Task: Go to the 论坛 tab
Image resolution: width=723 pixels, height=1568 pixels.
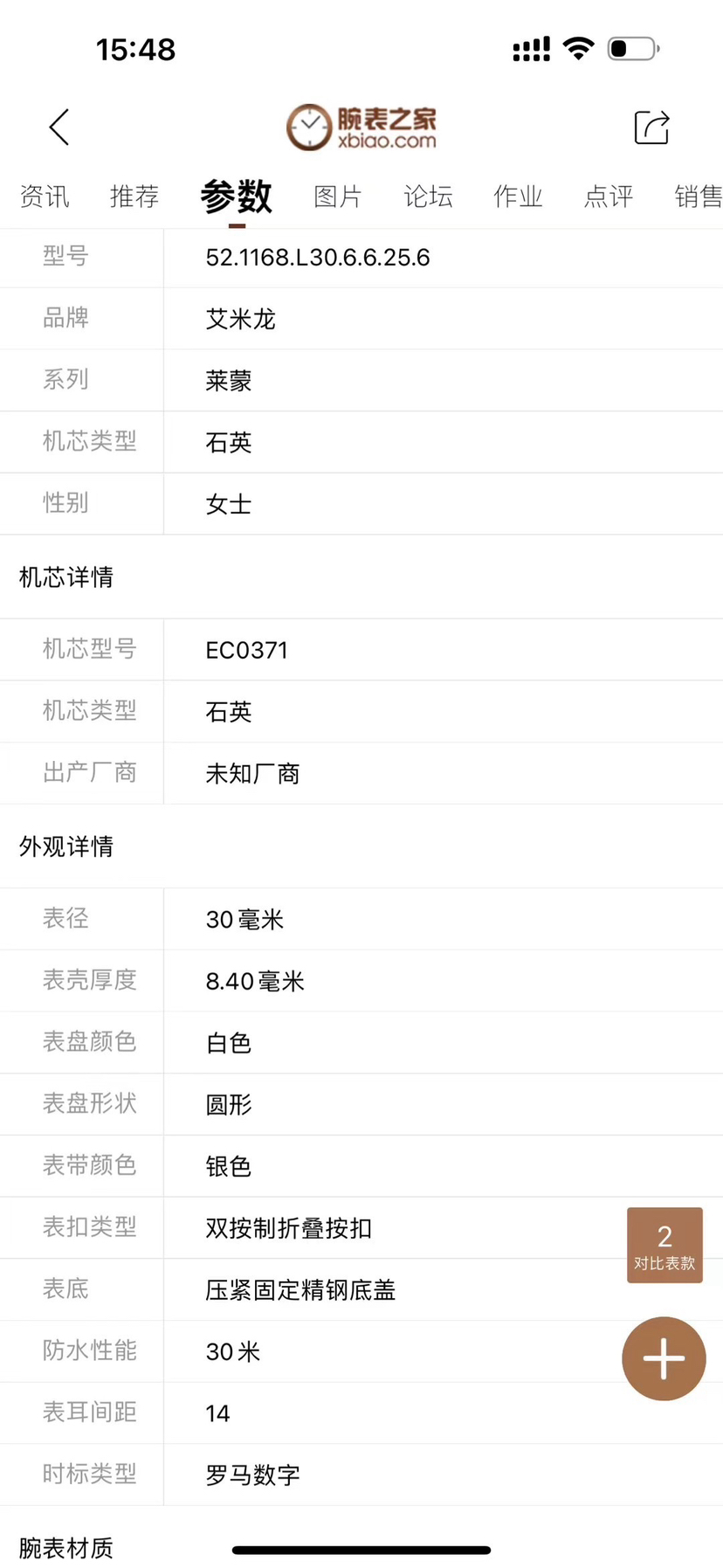Action: [428, 197]
